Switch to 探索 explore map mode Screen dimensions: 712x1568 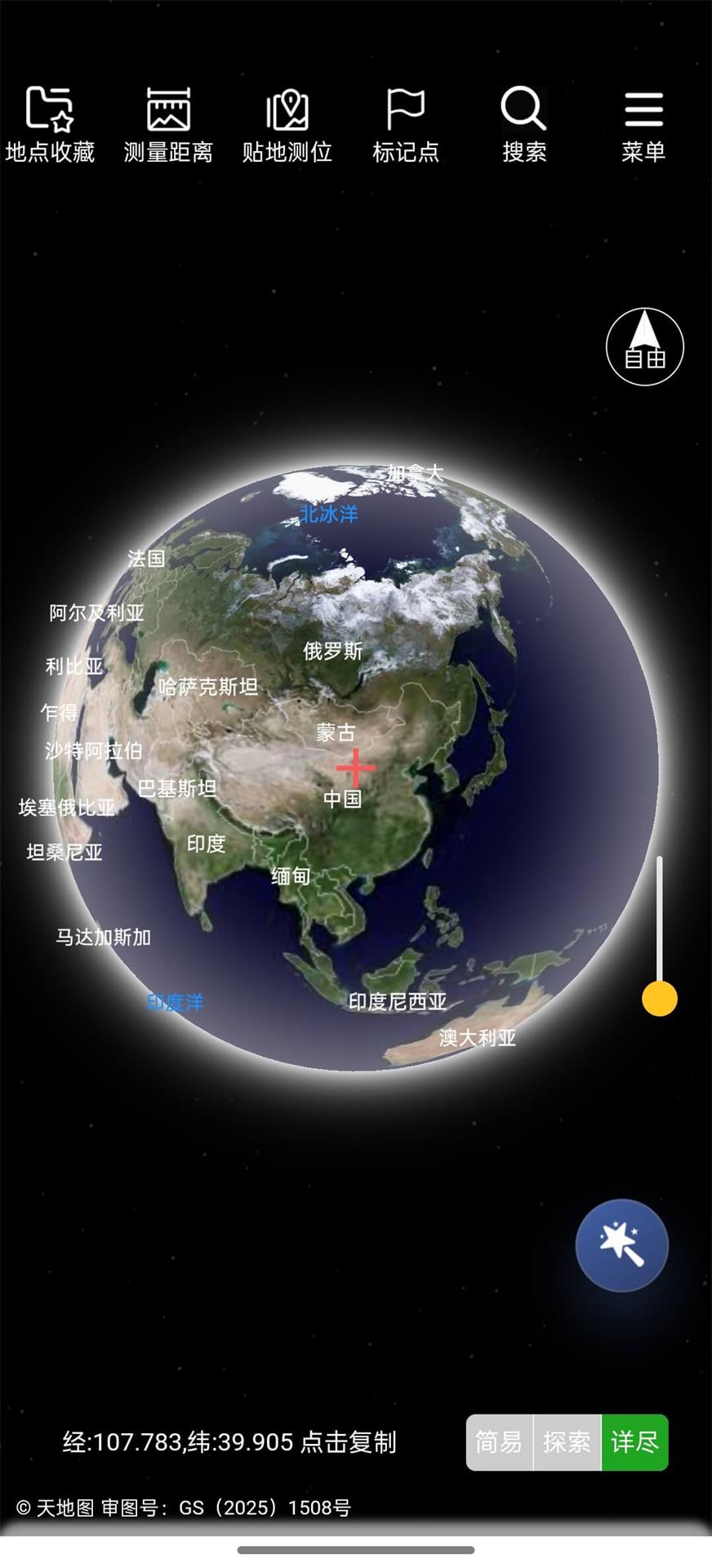(567, 1442)
